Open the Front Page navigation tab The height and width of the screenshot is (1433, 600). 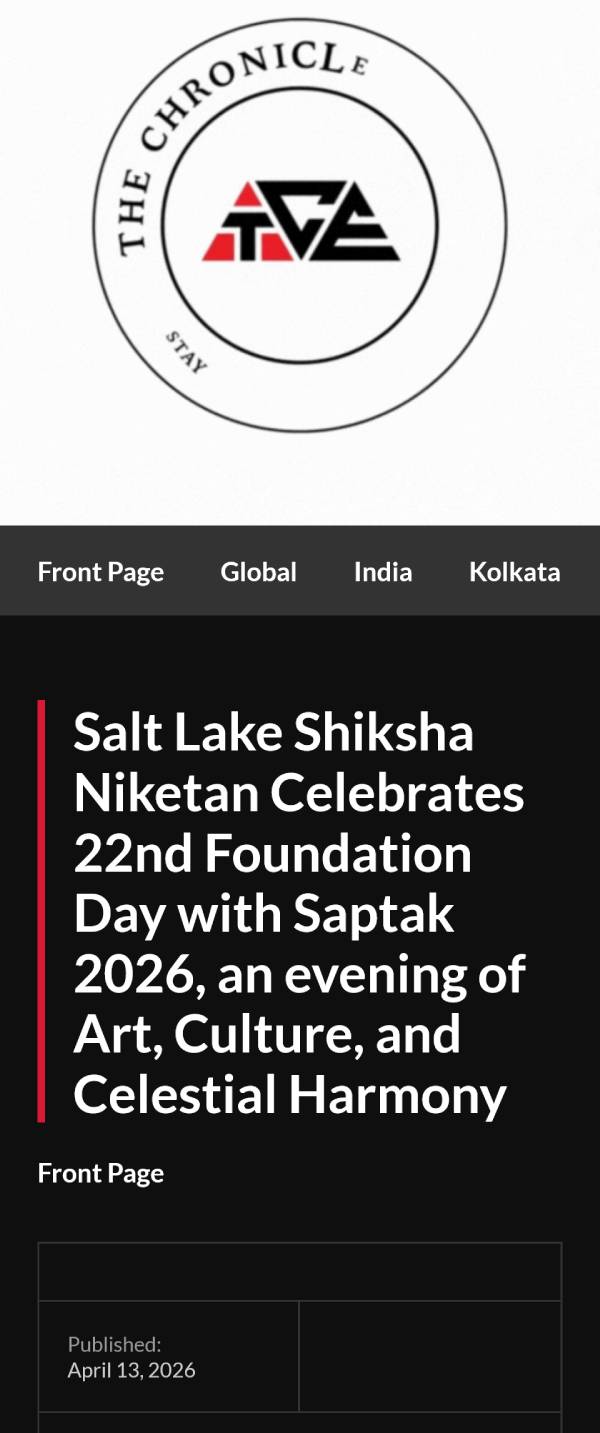click(101, 572)
